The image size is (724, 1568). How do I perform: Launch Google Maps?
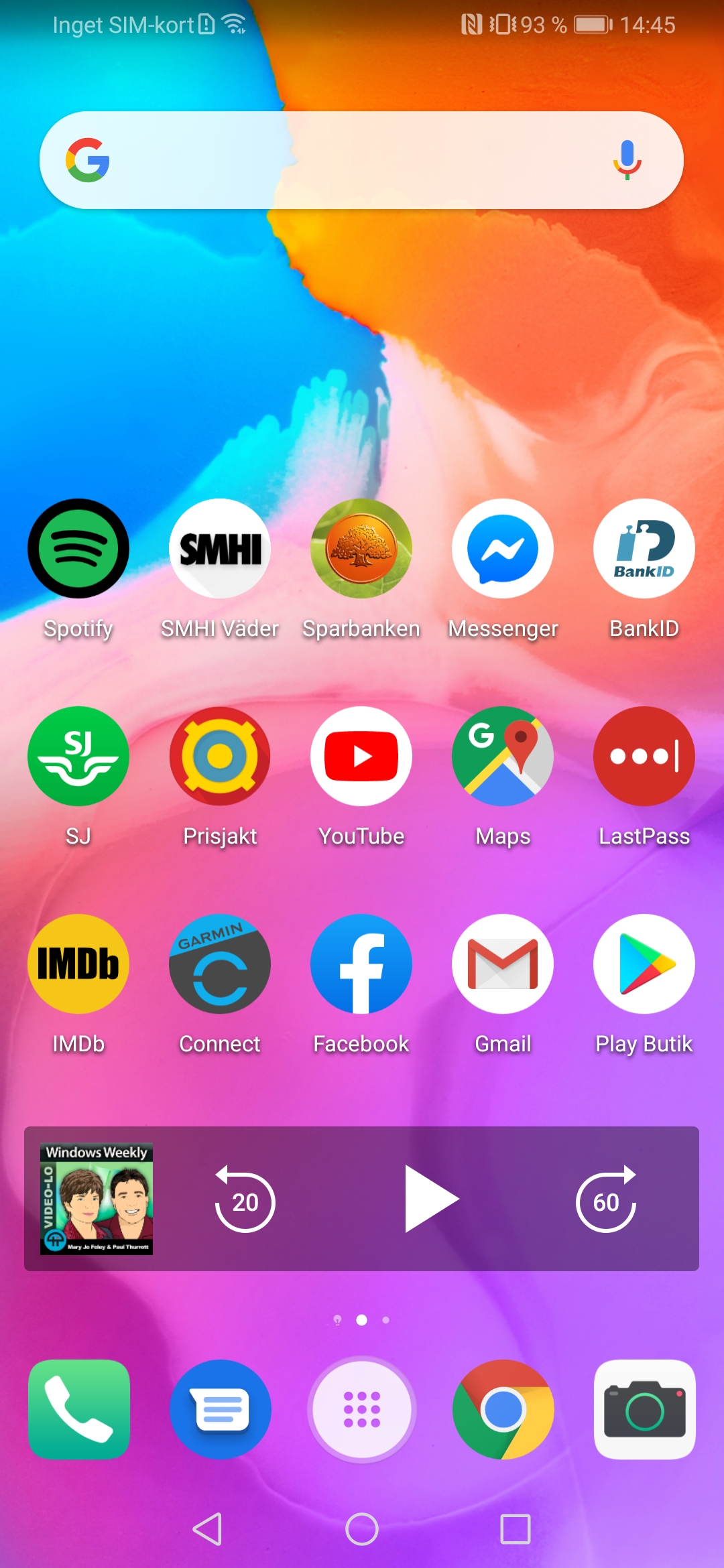503,757
